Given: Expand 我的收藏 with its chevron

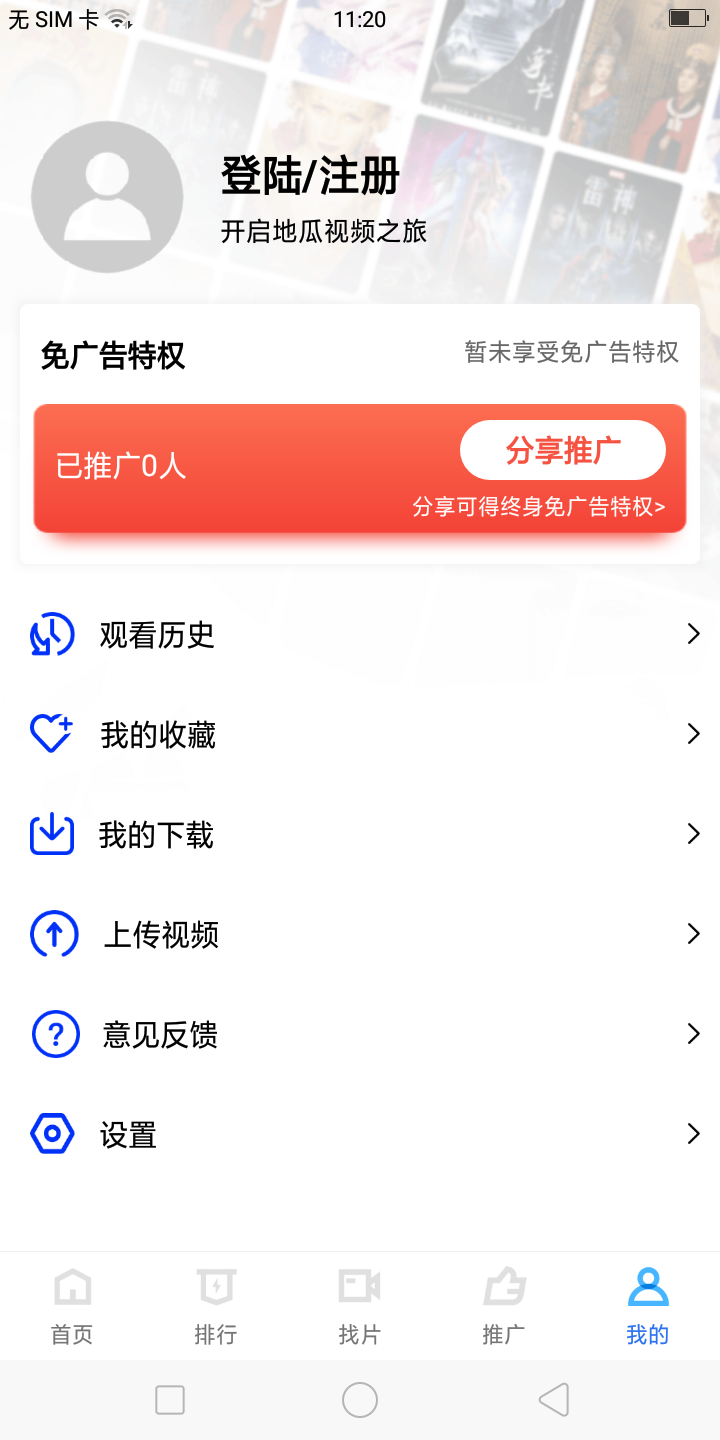Looking at the screenshot, I should tap(694, 734).
